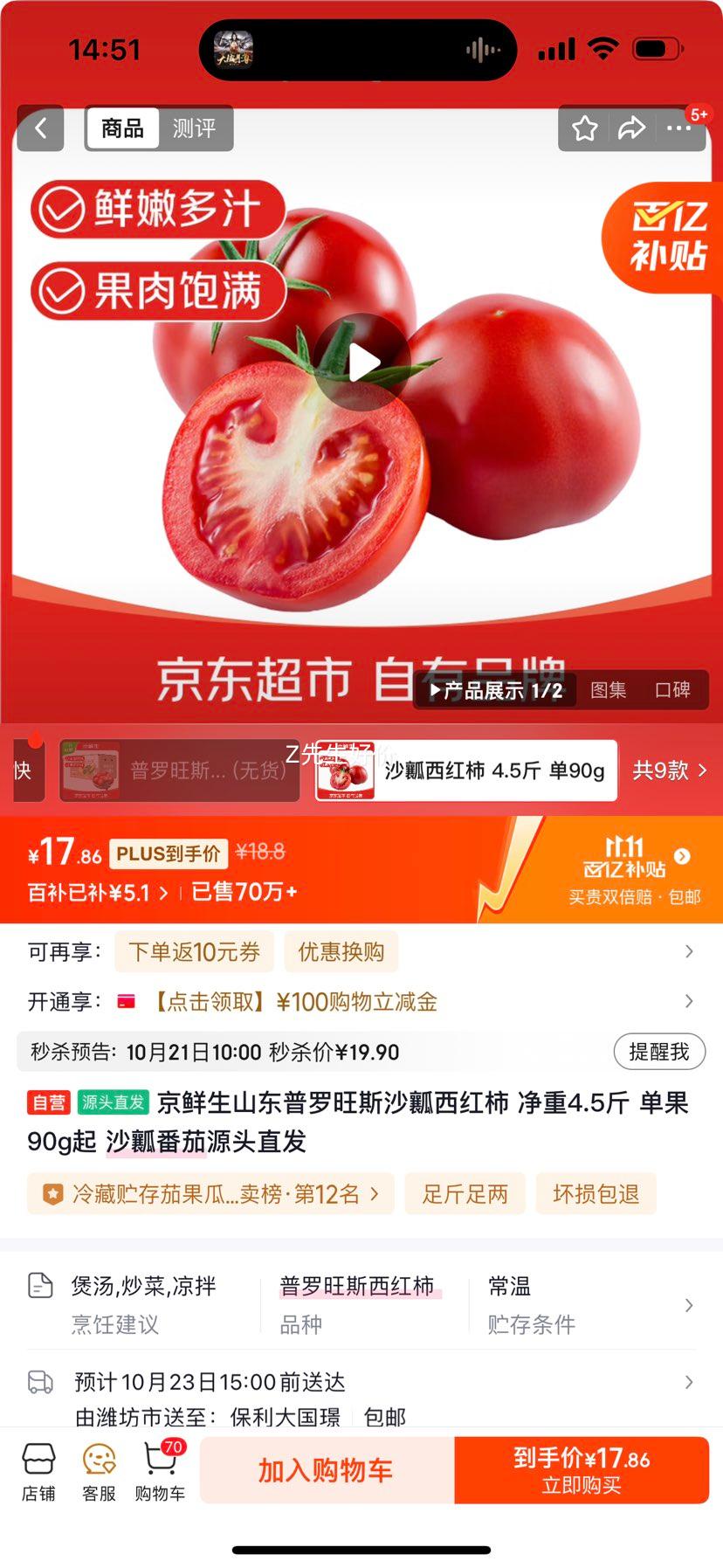Share this tomato listing
This screenshot has width=723, height=1568.
click(x=631, y=129)
